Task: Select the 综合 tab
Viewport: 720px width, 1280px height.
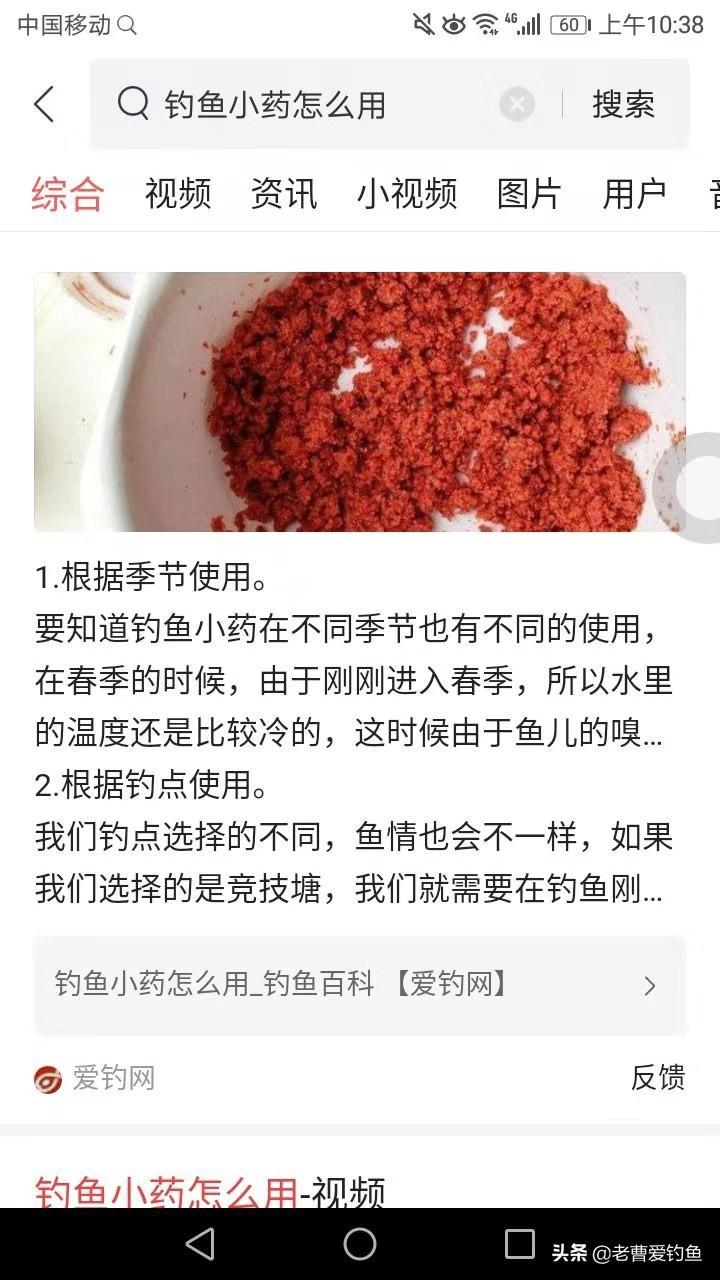Action: pyautogui.click(x=67, y=193)
